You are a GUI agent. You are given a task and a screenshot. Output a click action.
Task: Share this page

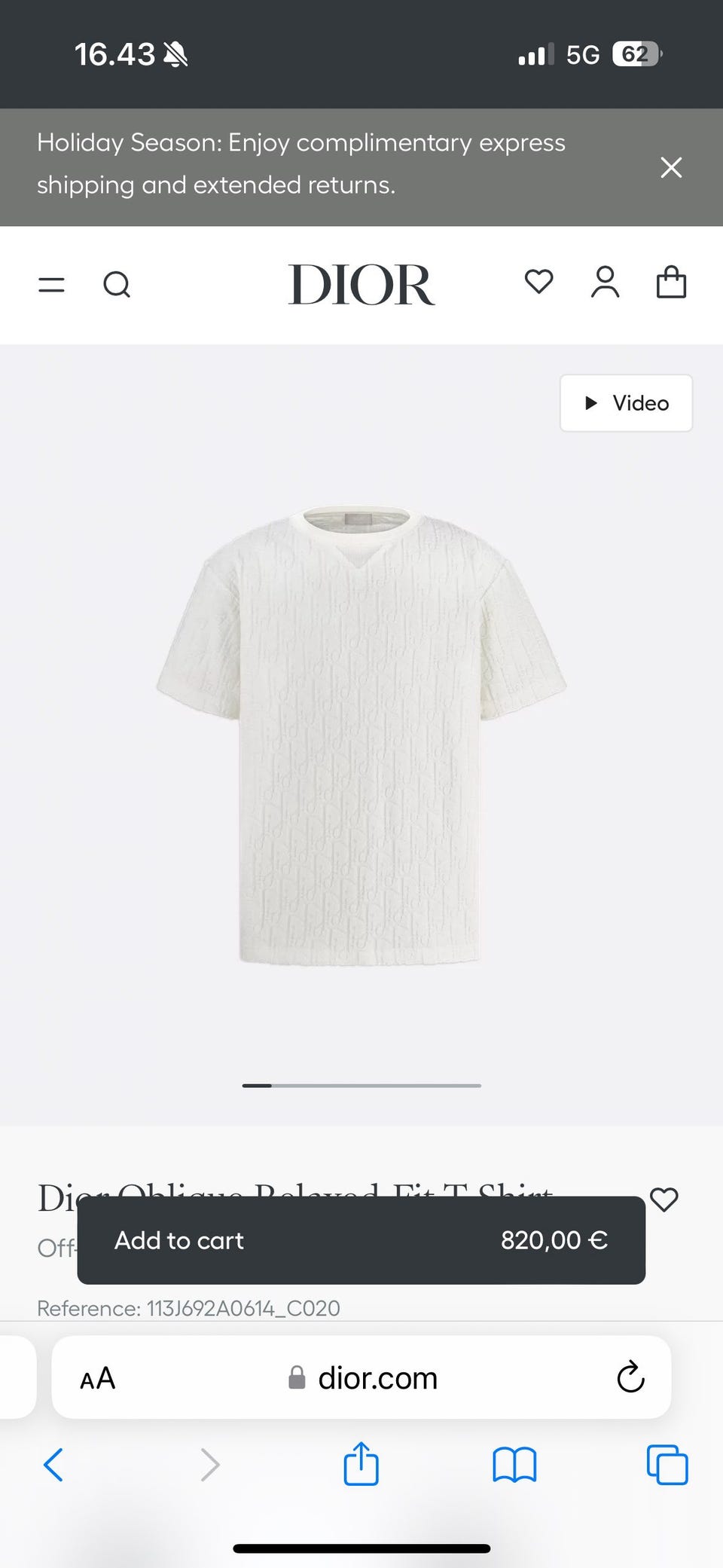pyautogui.click(x=361, y=1463)
